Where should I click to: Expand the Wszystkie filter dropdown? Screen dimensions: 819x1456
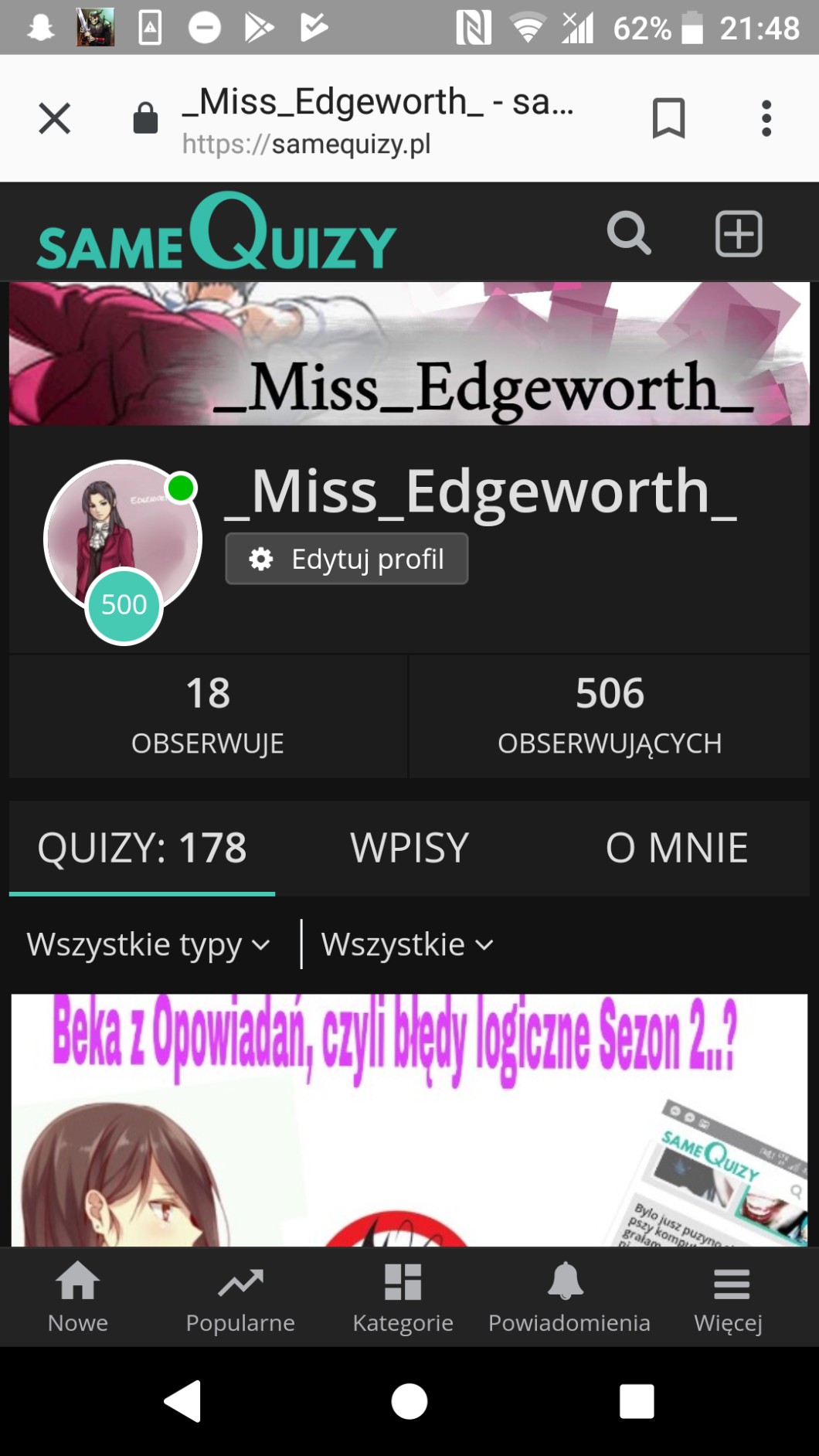406,944
